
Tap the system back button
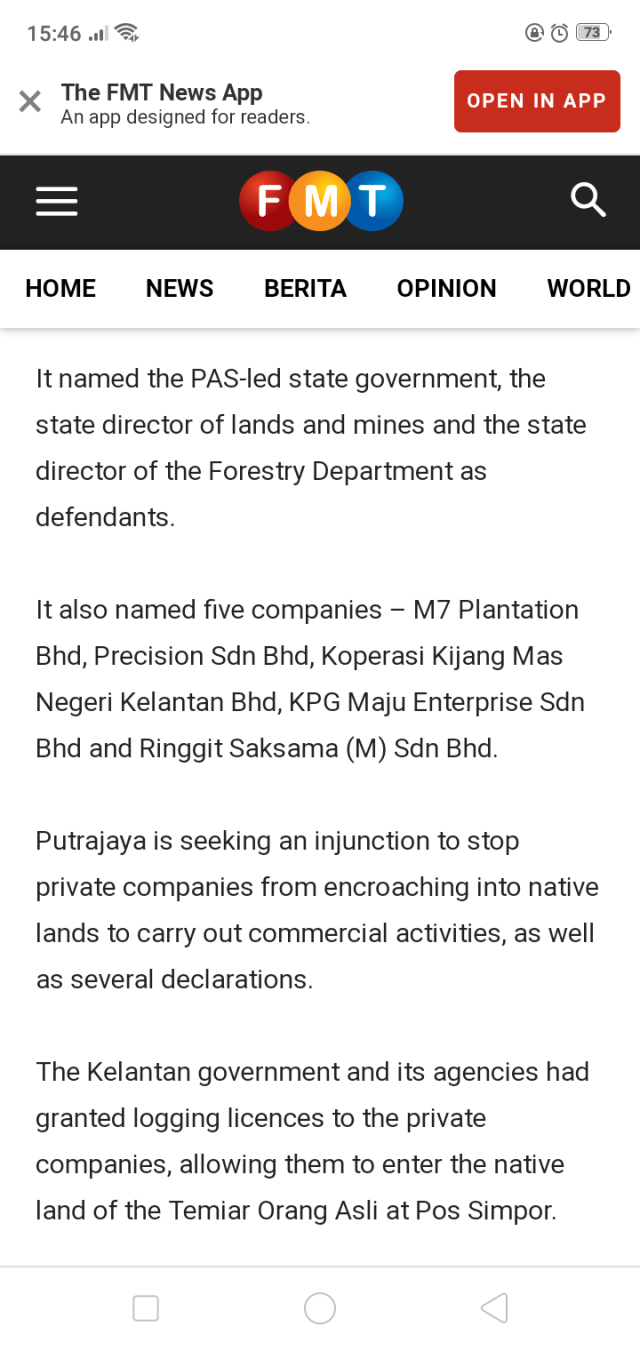pyautogui.click(x=494, y=1308)
